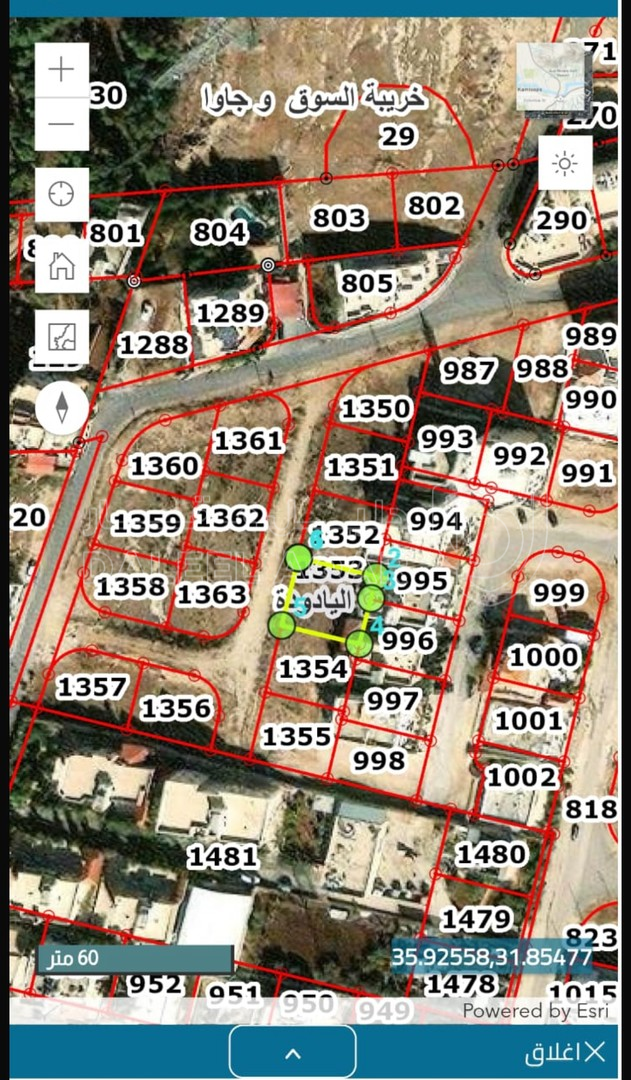
Task: Open the brightness sun control
Action: point(565,163)
